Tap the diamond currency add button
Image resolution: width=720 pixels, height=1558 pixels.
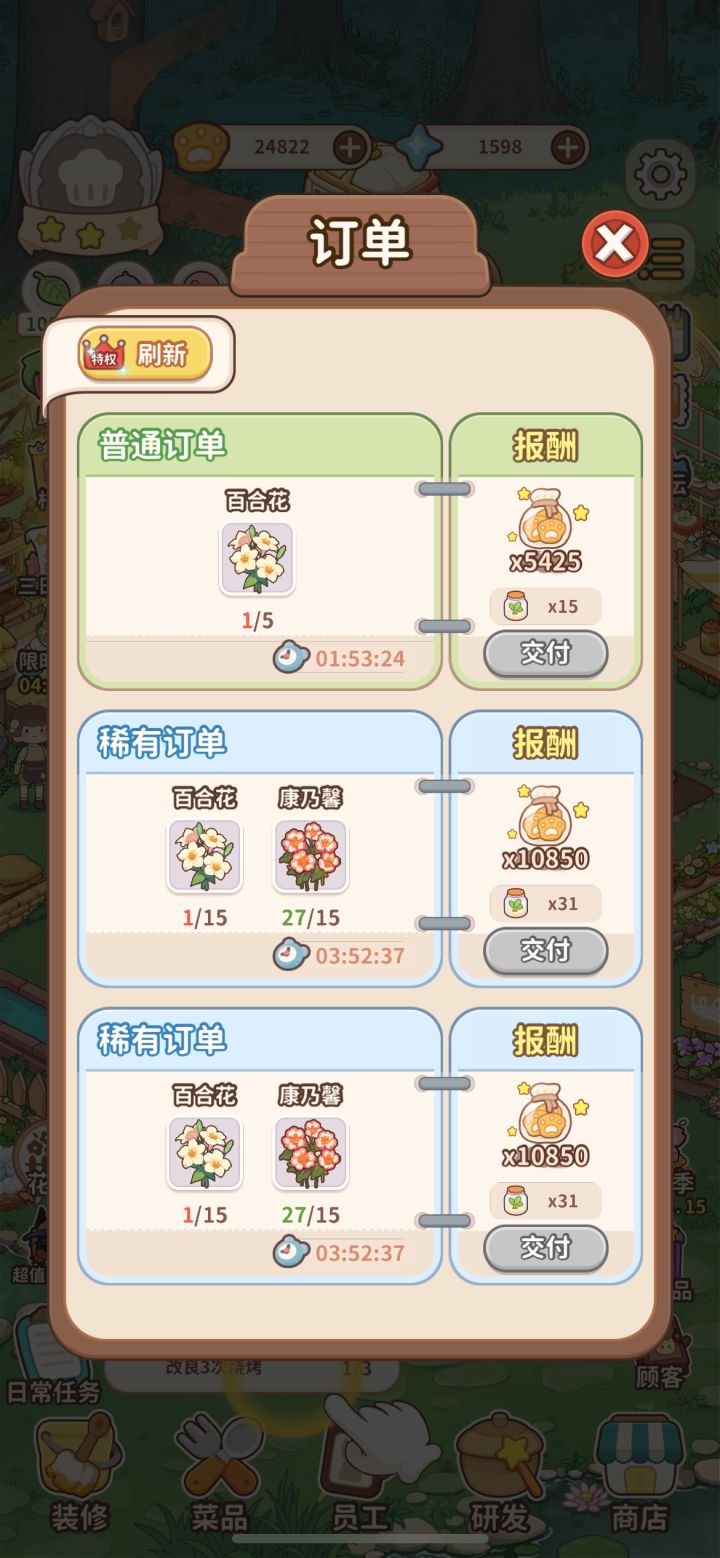tap(568, 146)
